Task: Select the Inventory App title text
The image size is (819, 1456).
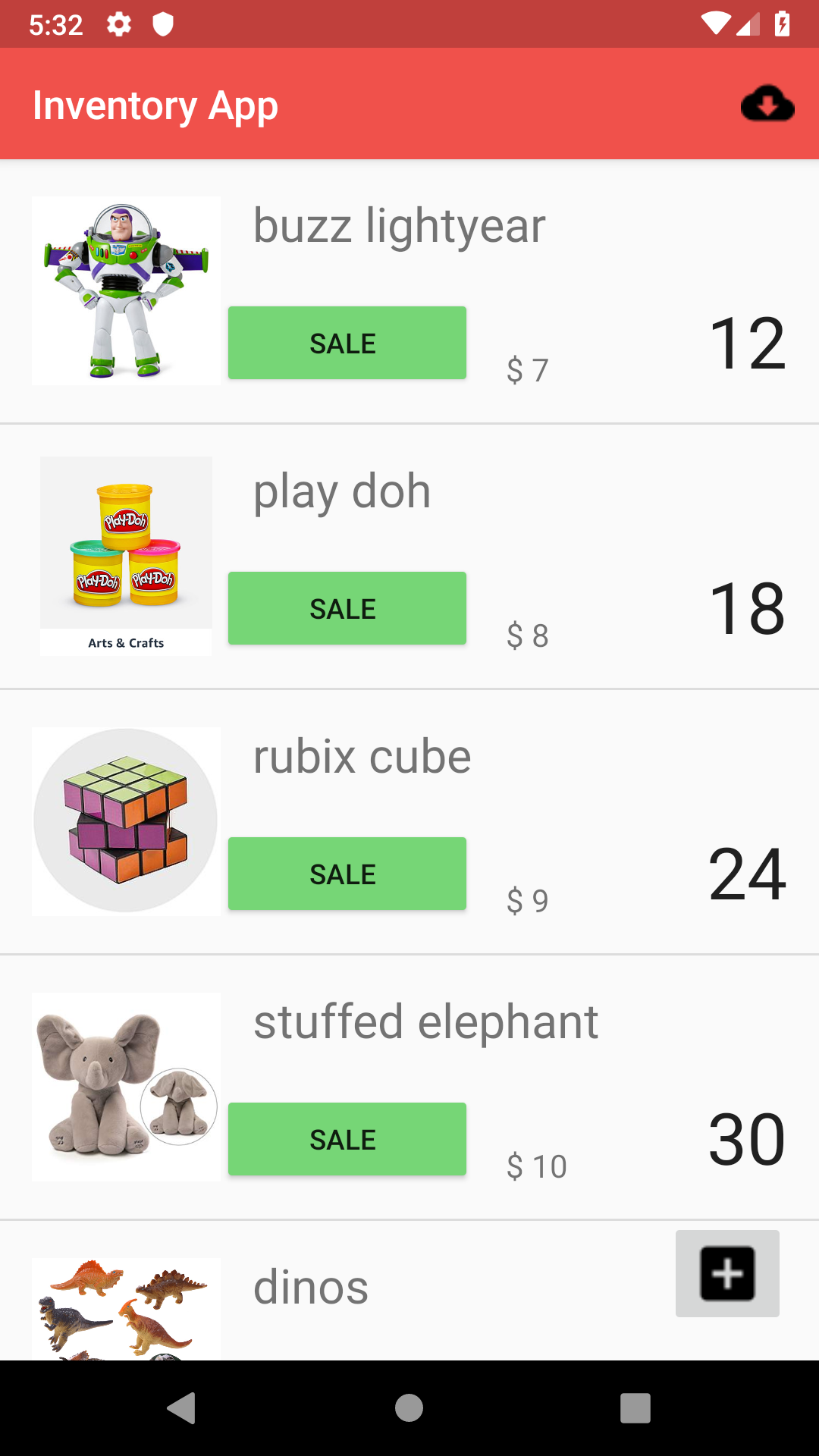Action: [x=155, y=104]
